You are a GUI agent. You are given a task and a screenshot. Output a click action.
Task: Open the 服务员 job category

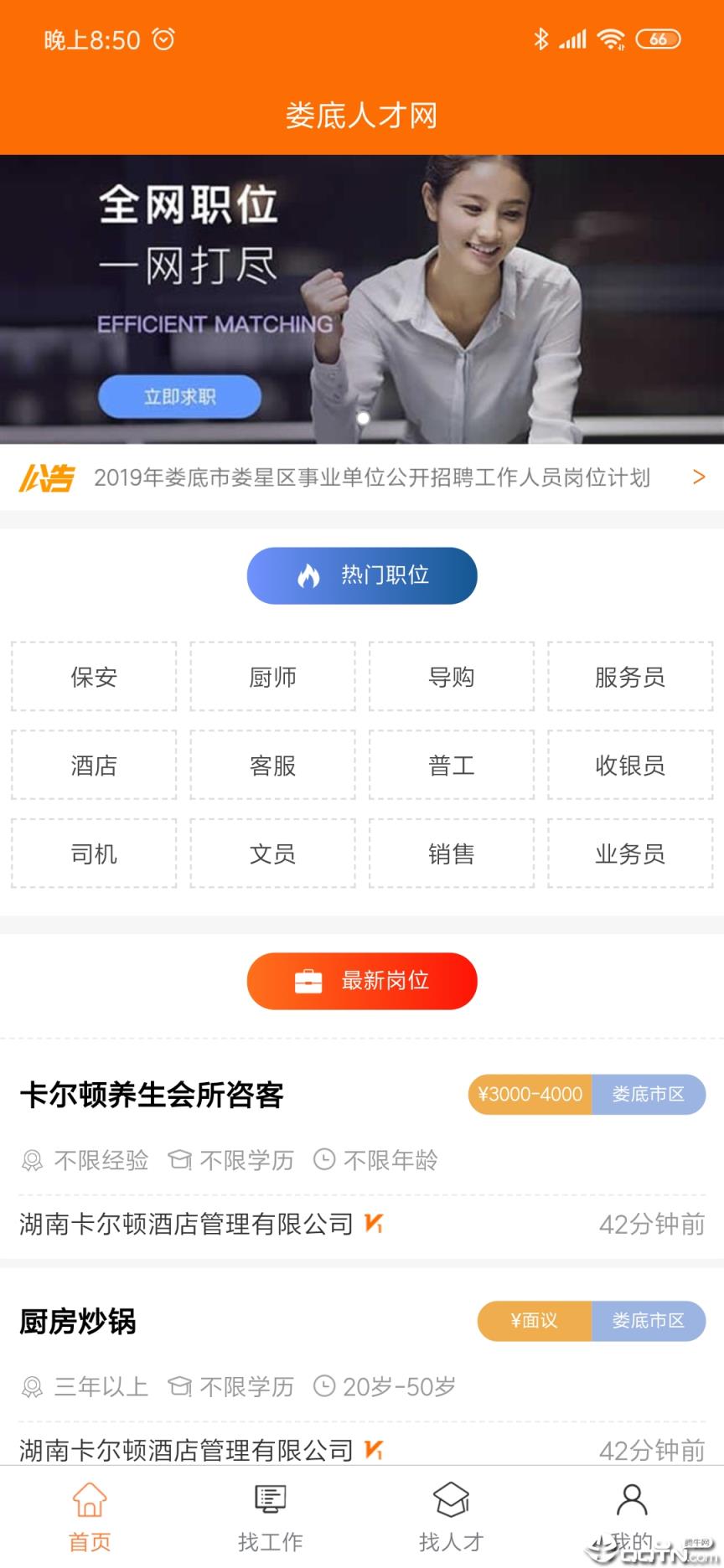[x=630, y=678]
